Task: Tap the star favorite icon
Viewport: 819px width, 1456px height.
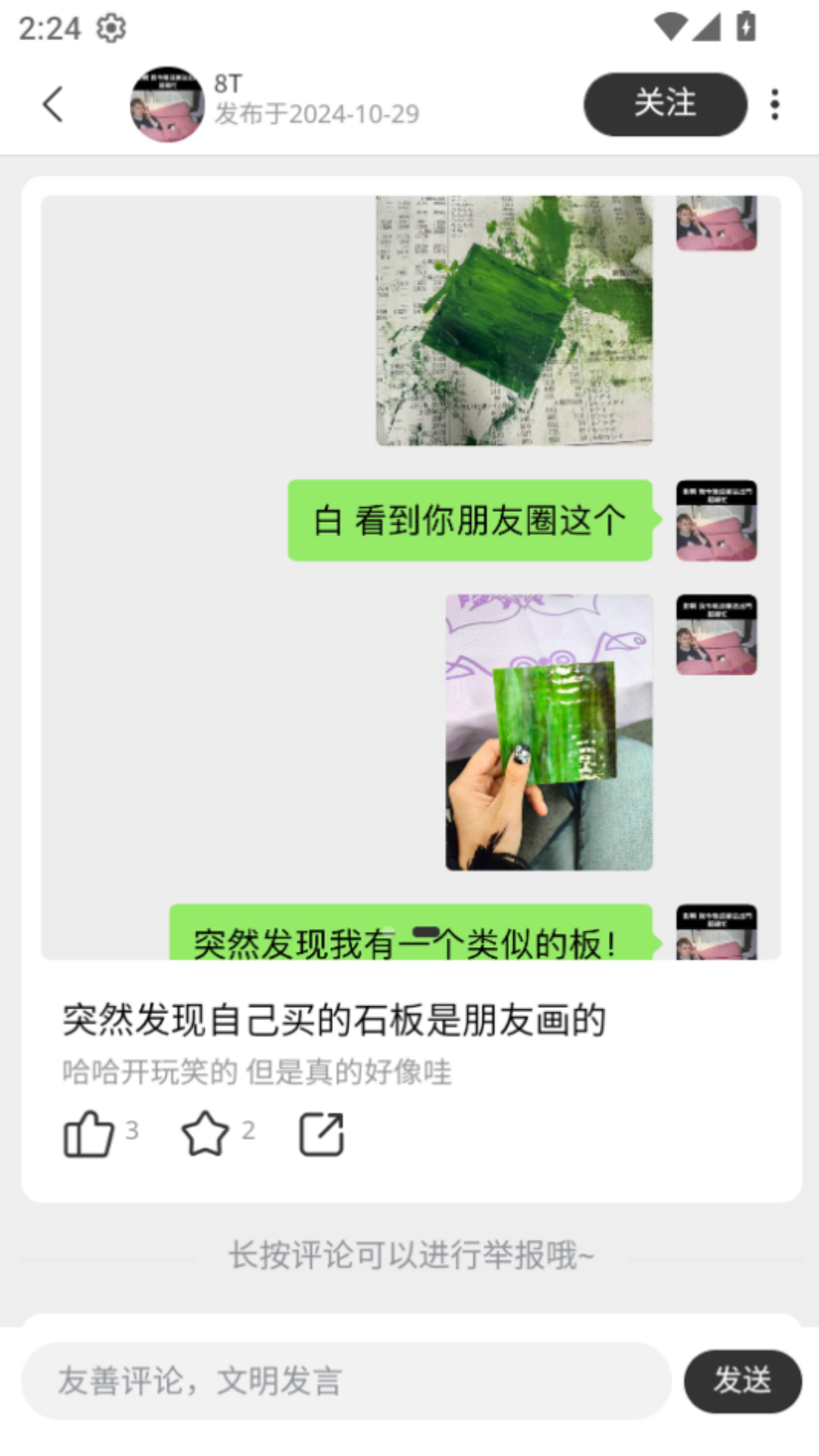Action: 204,1133
